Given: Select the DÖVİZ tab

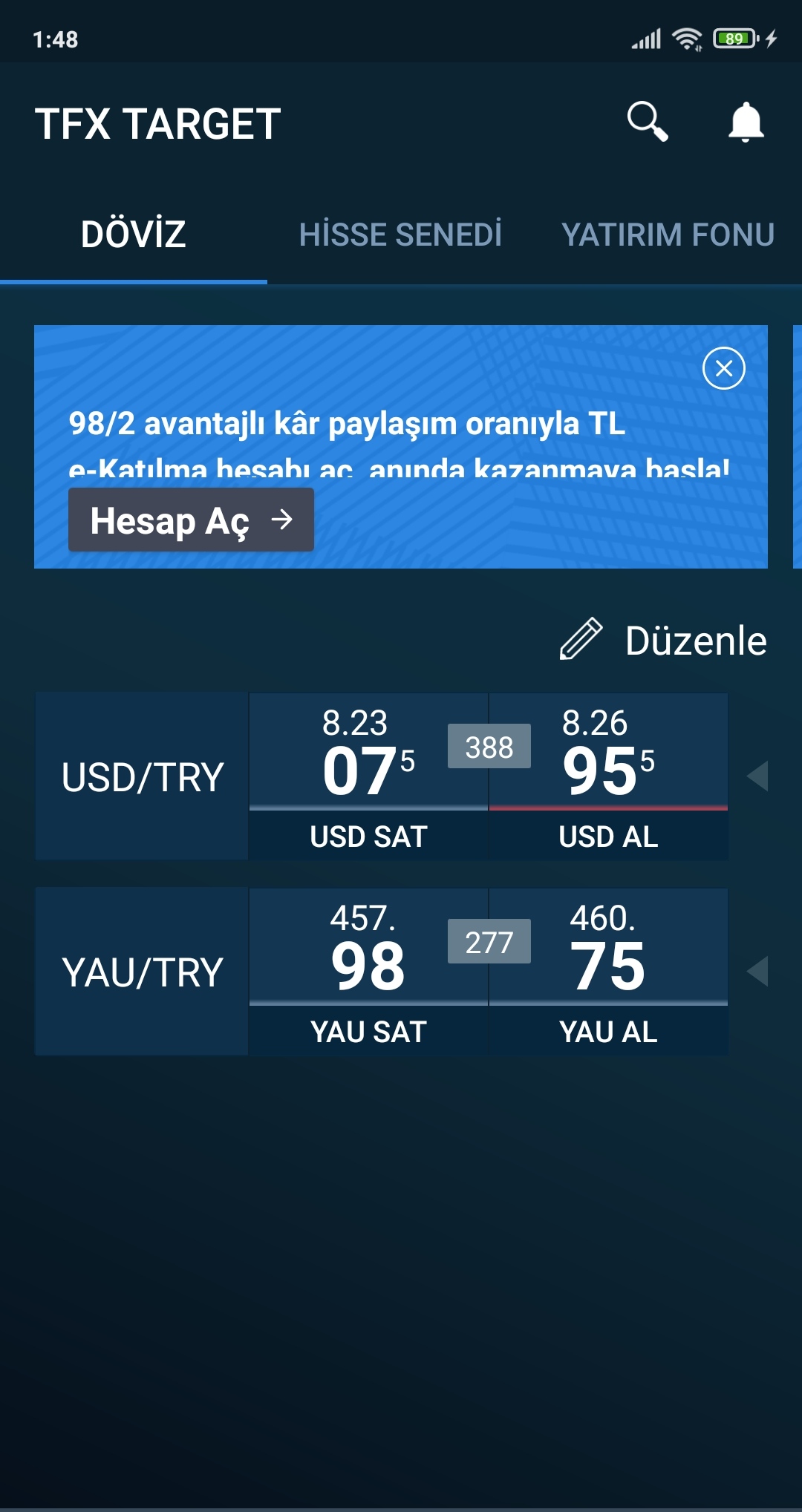Looking at the screenshot, I should point(134,235).
